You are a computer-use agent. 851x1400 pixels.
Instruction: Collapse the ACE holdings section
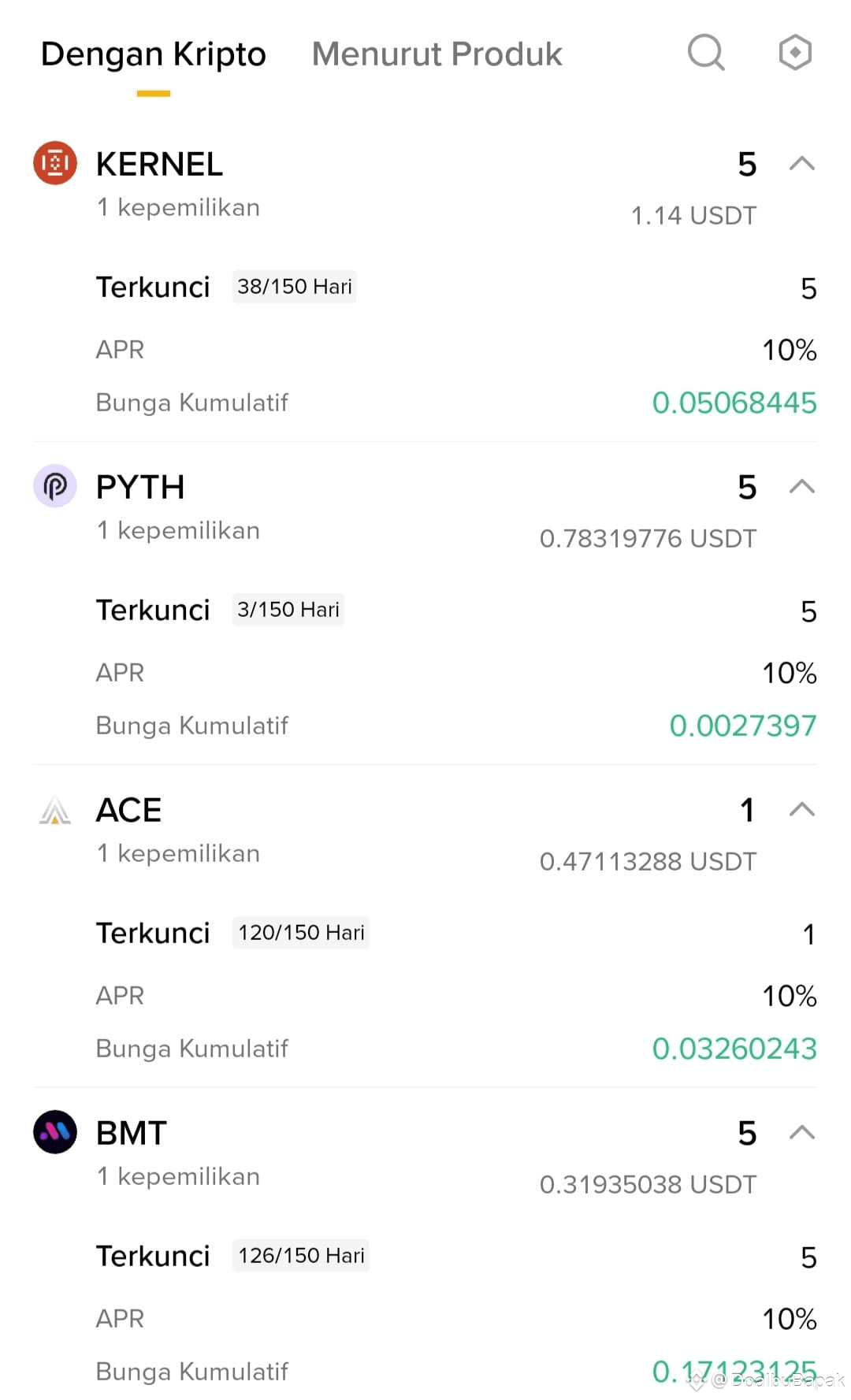pyautogui.click(x=801, y=810)
